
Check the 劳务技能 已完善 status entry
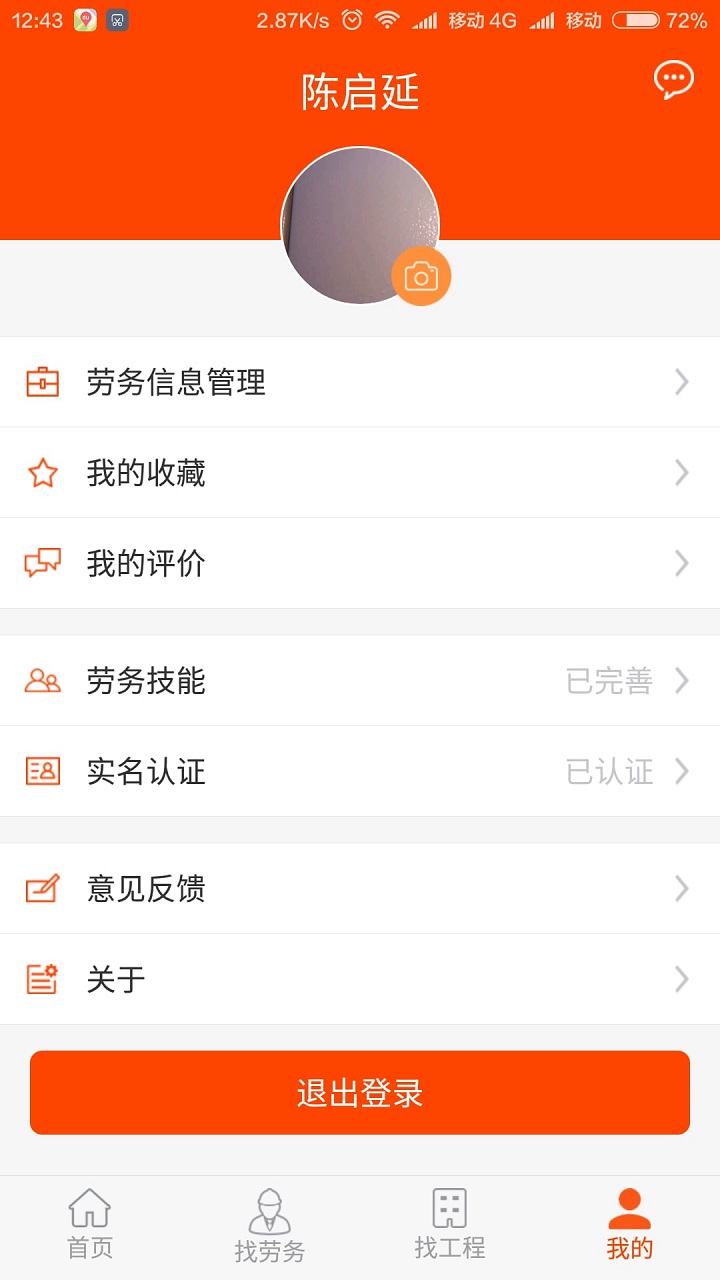[x=610, y=681]
